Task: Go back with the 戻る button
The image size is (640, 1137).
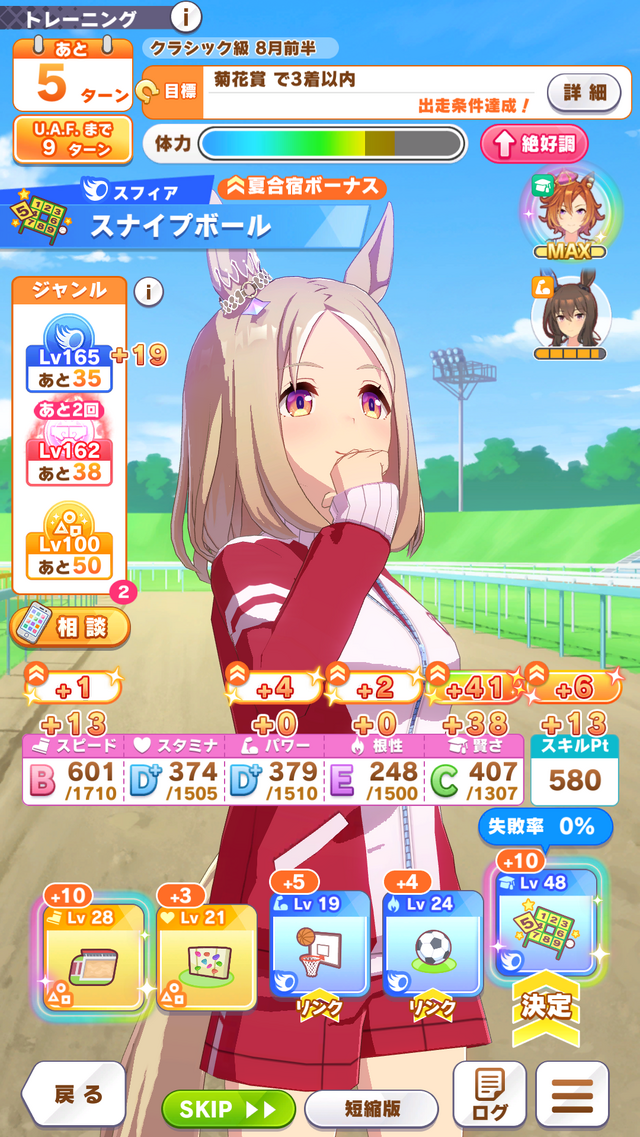Action: [x=73, y=1095]
